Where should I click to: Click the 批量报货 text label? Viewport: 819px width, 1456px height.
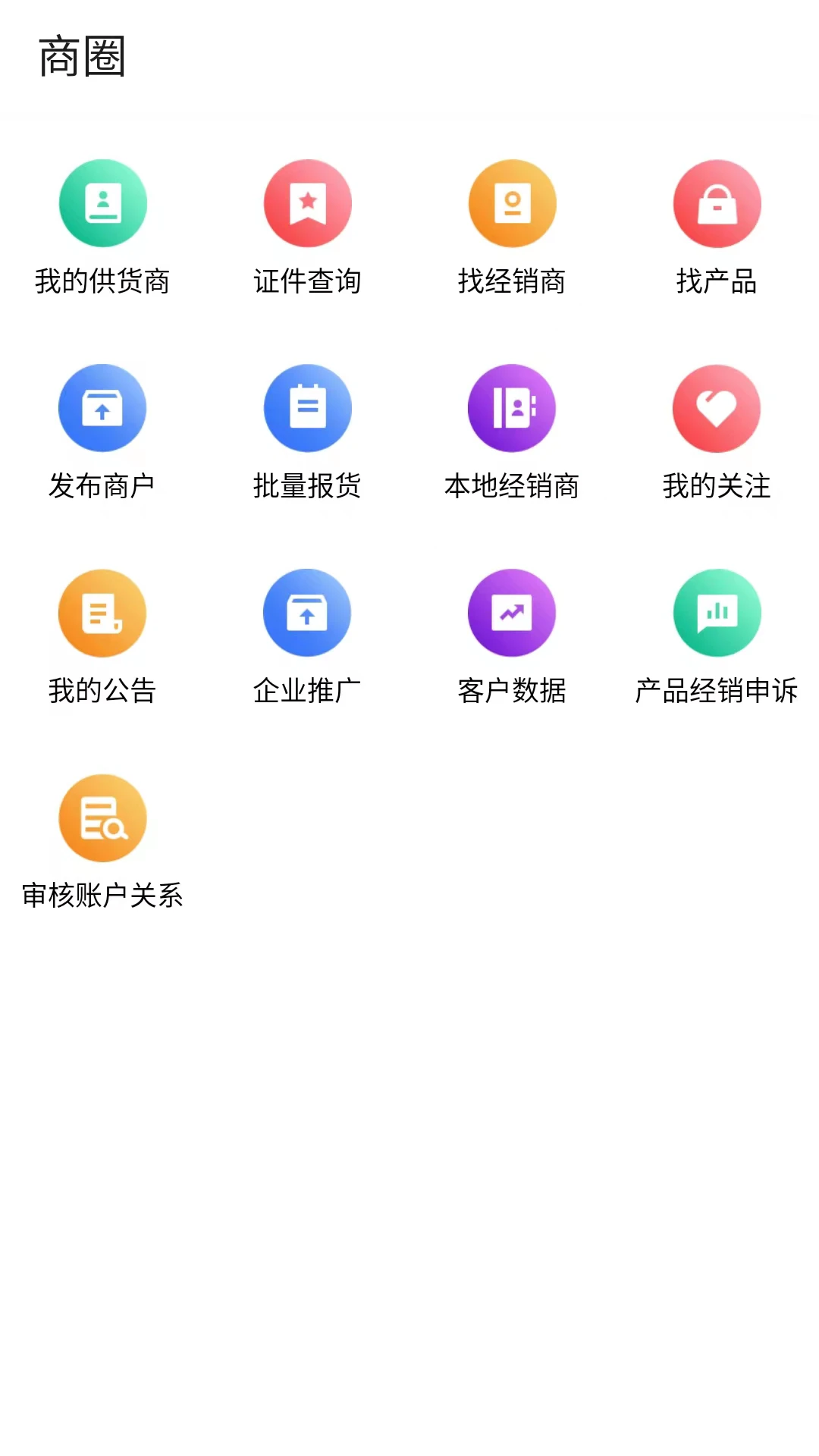click(307, 488)
